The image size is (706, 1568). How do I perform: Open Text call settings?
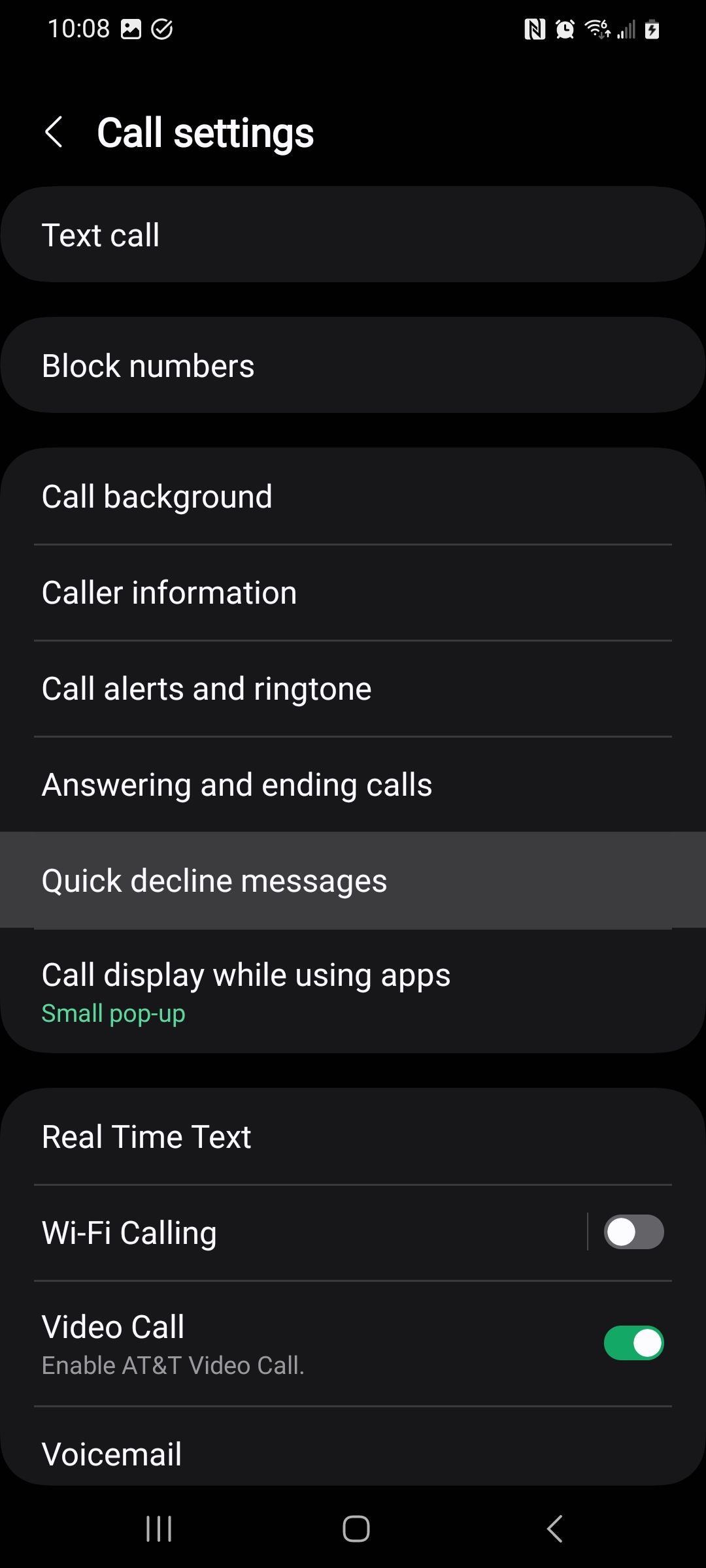(353, 235)
